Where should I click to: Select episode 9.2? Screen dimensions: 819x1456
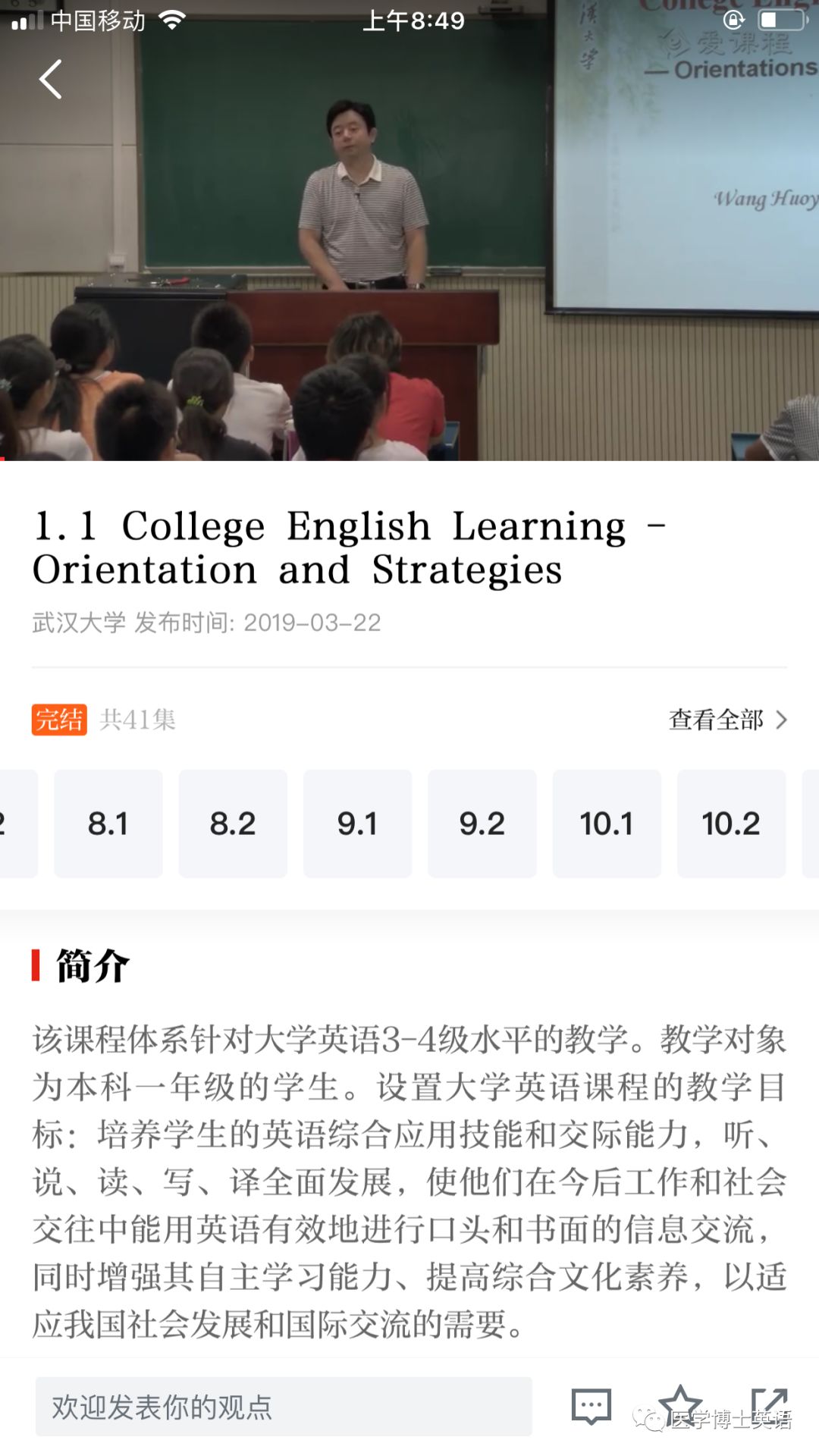[482, 823]
